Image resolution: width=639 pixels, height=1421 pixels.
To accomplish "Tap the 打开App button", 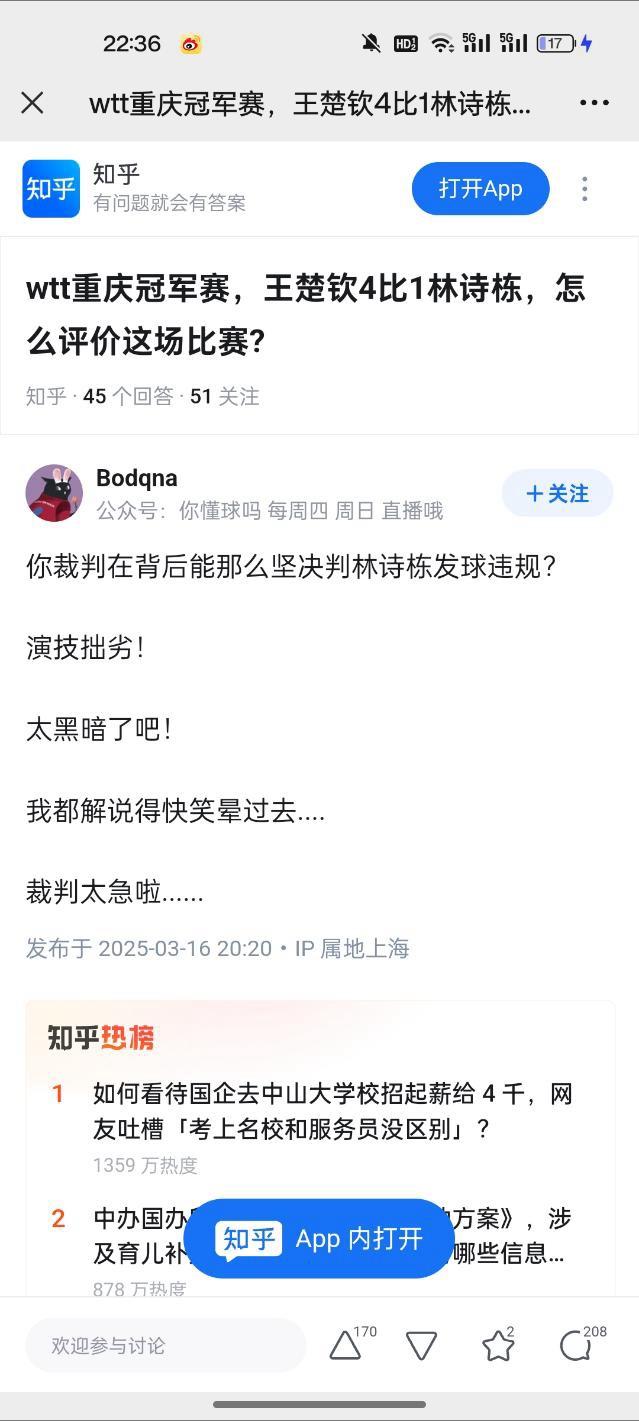I will click(x=480, y=189).
